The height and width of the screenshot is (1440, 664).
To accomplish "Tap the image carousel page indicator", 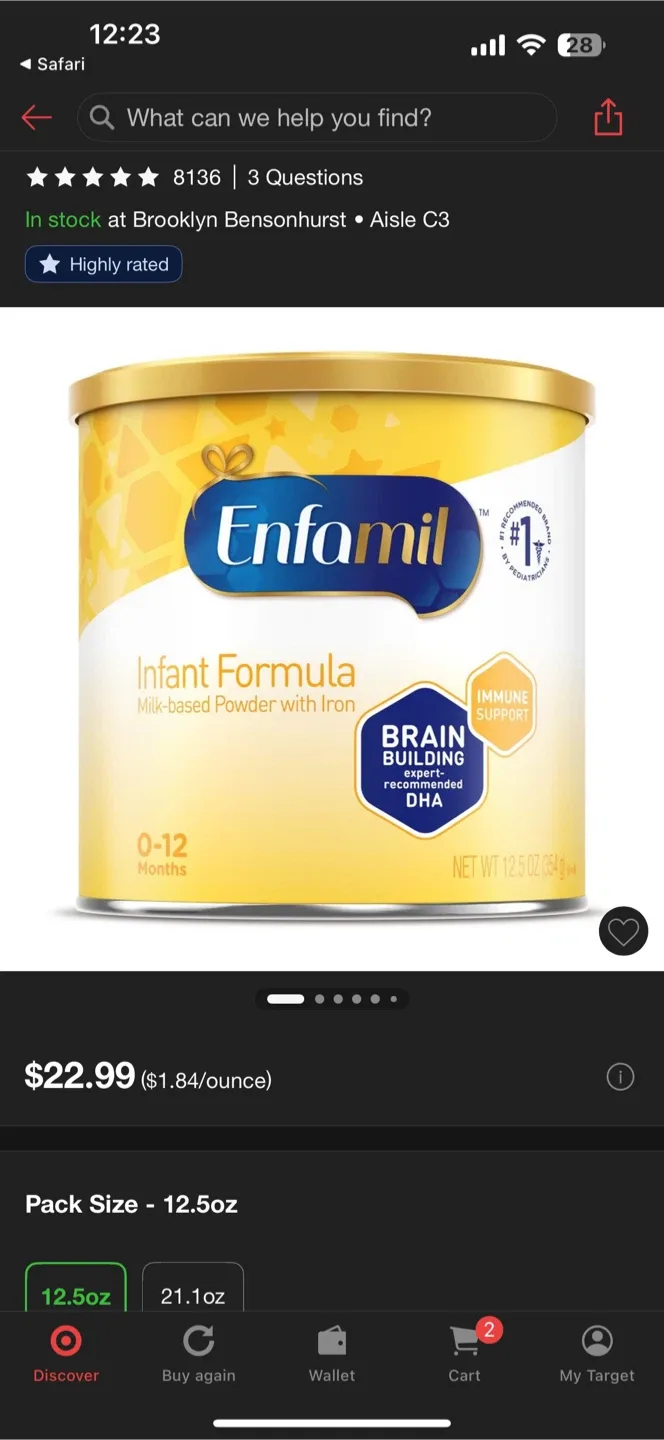I will click(332, 998).
